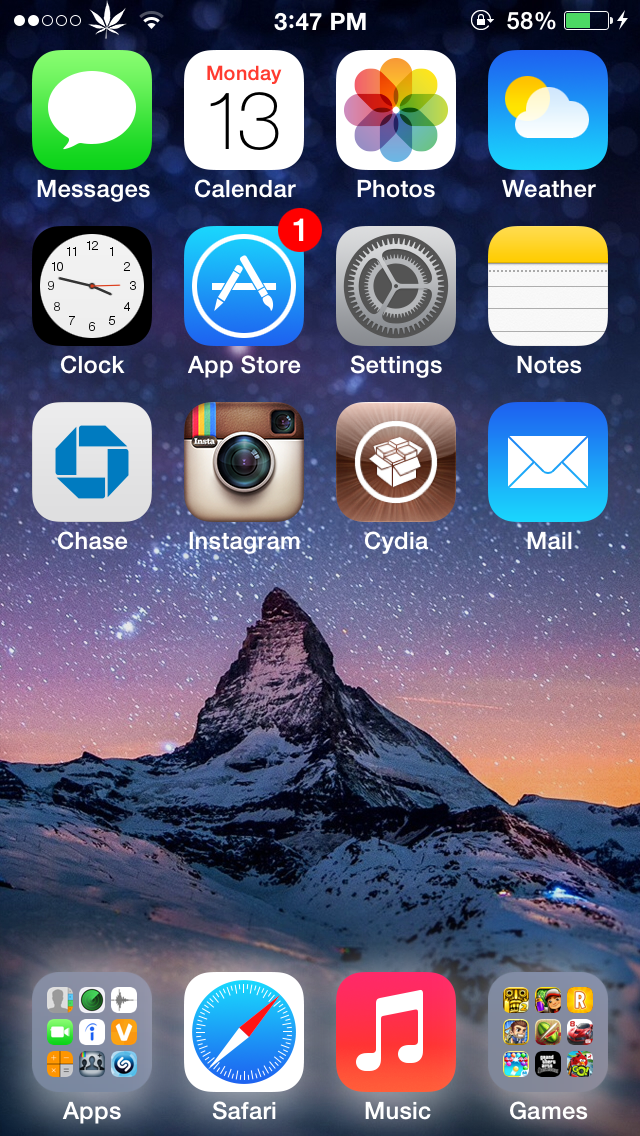The image size is (640, 1136).
Task: Open the App Store with one update
Action: pyautogui.click(x=244, y=286)
